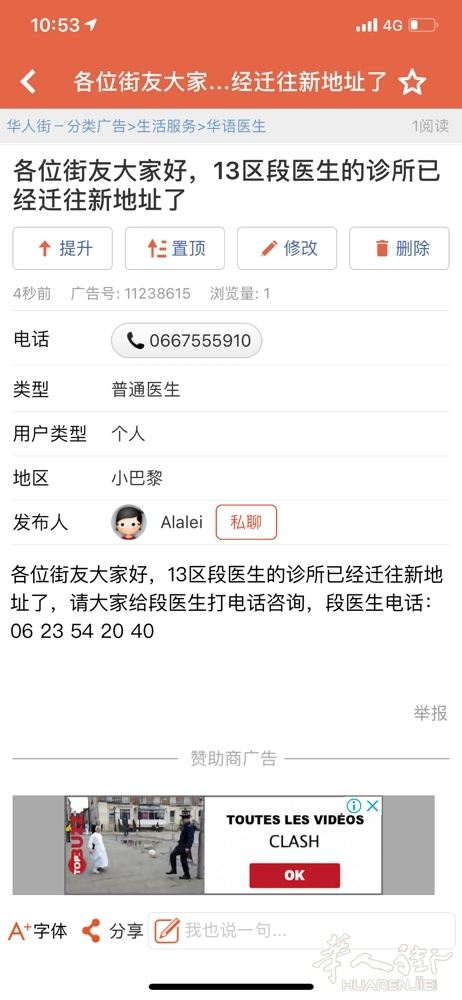462x1000 pixels.
Task: Open Alalei's profile avatar
Action: coord(129,522)
